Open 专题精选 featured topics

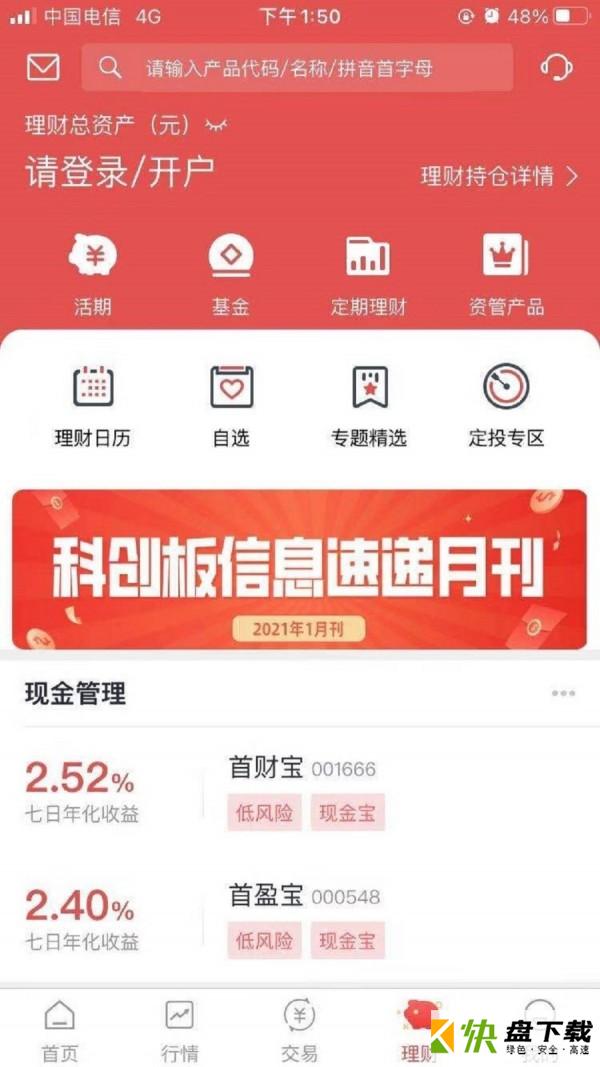[x=369, y=405]
